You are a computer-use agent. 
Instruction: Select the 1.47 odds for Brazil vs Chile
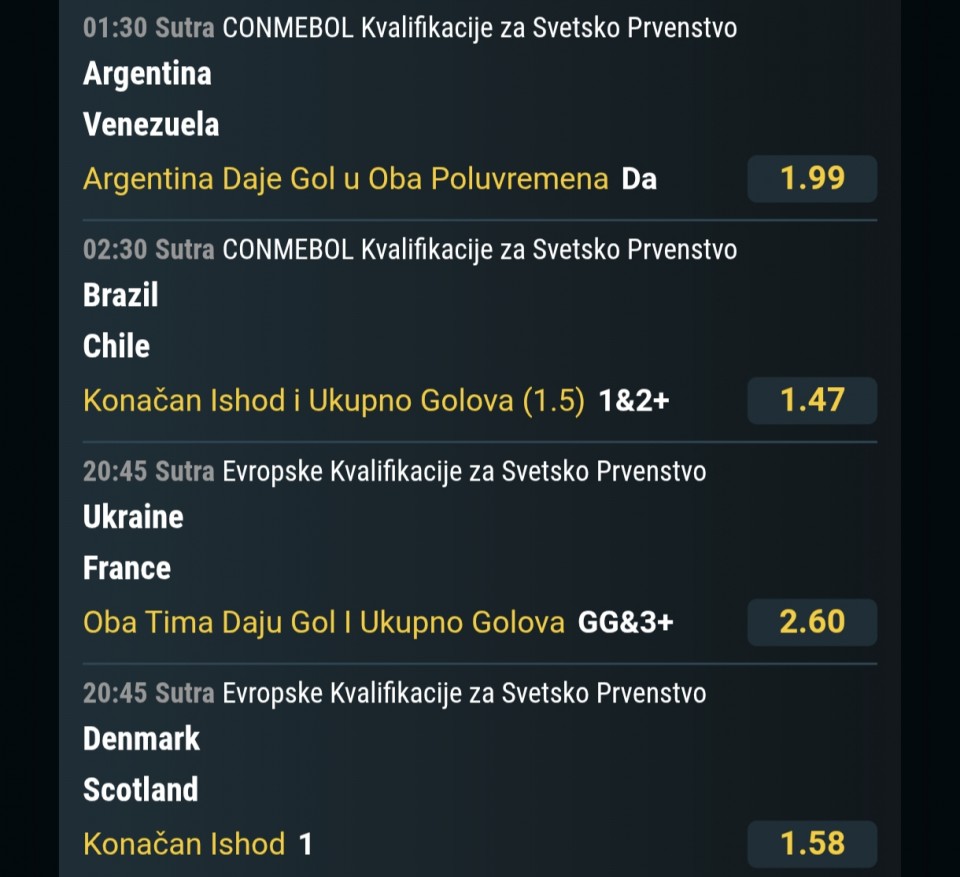point(812,401)
